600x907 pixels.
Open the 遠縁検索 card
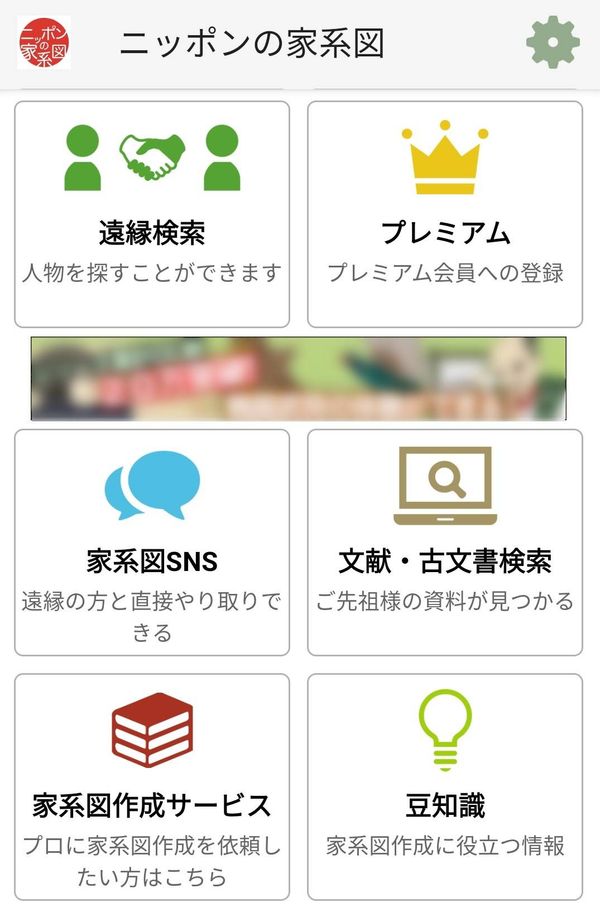[x=152, y=214]
